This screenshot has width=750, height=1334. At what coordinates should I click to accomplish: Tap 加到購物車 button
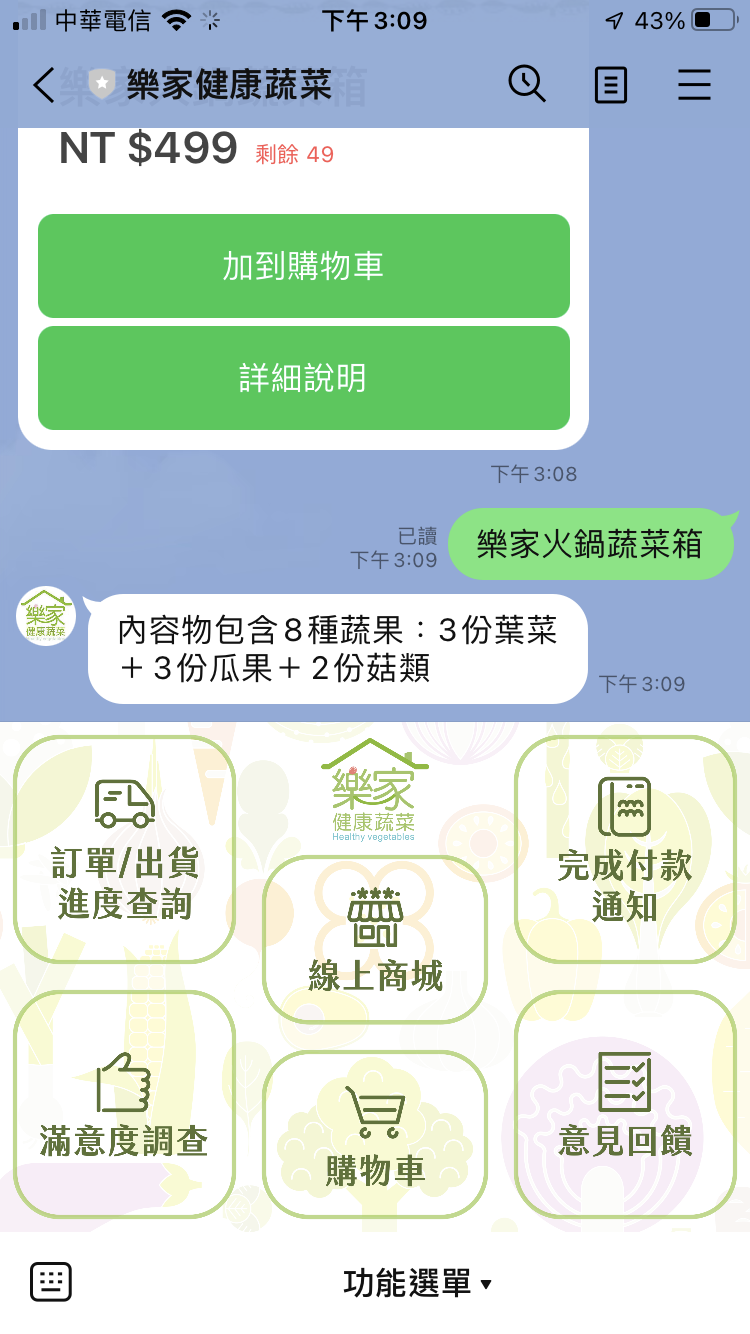tap(303, 266)
